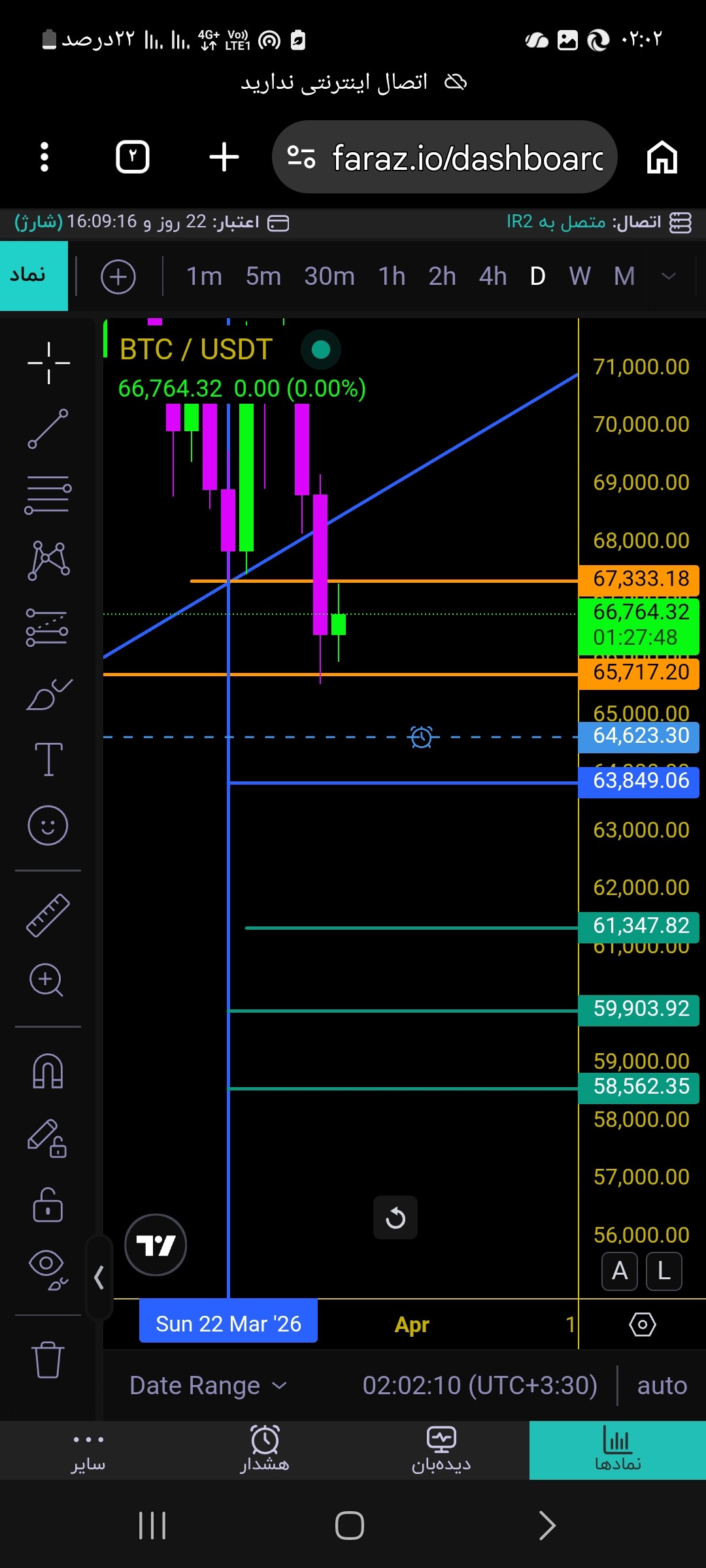Open the Date Range dropdown
The width and height of the screenshot is (706, 1568).
208,1385
